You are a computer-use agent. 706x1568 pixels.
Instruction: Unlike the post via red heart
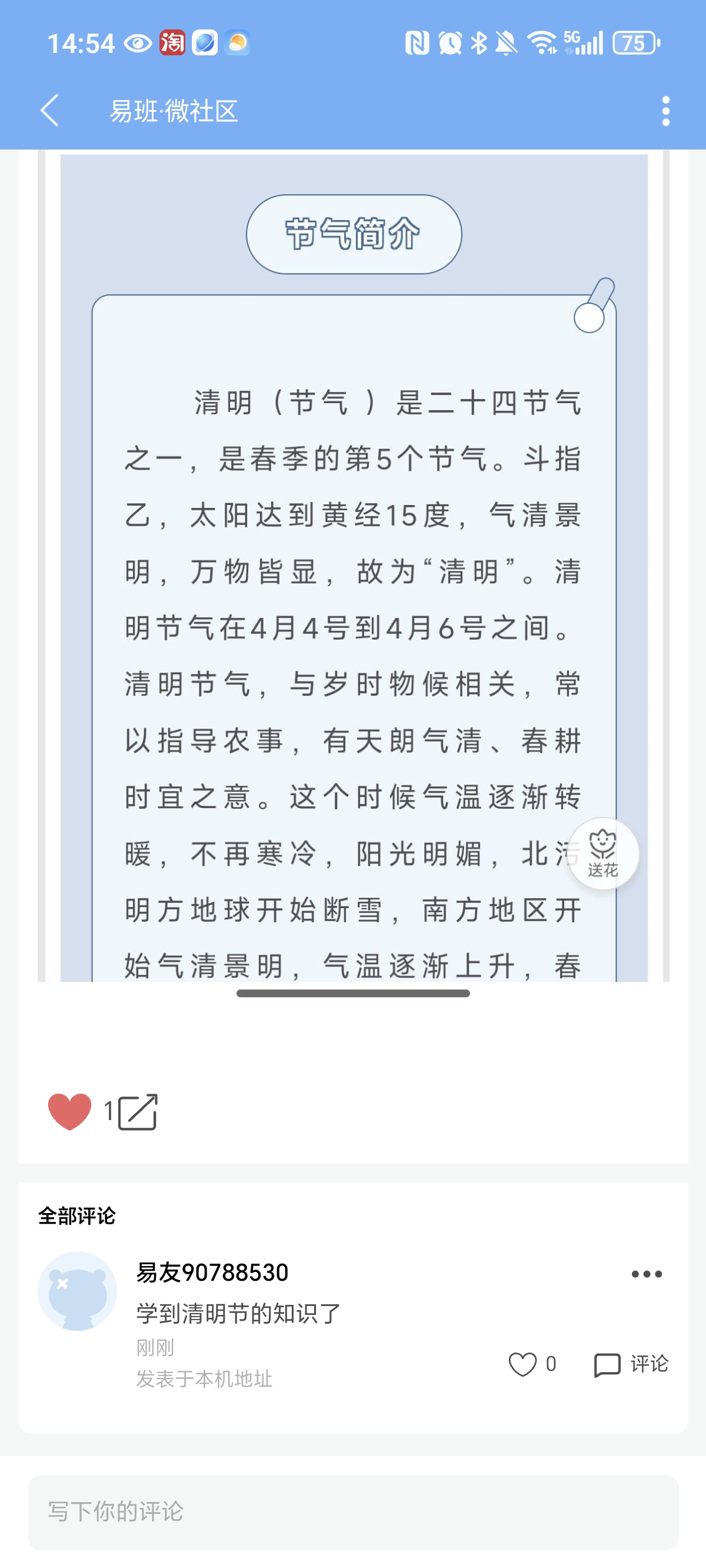point(69,1111)
